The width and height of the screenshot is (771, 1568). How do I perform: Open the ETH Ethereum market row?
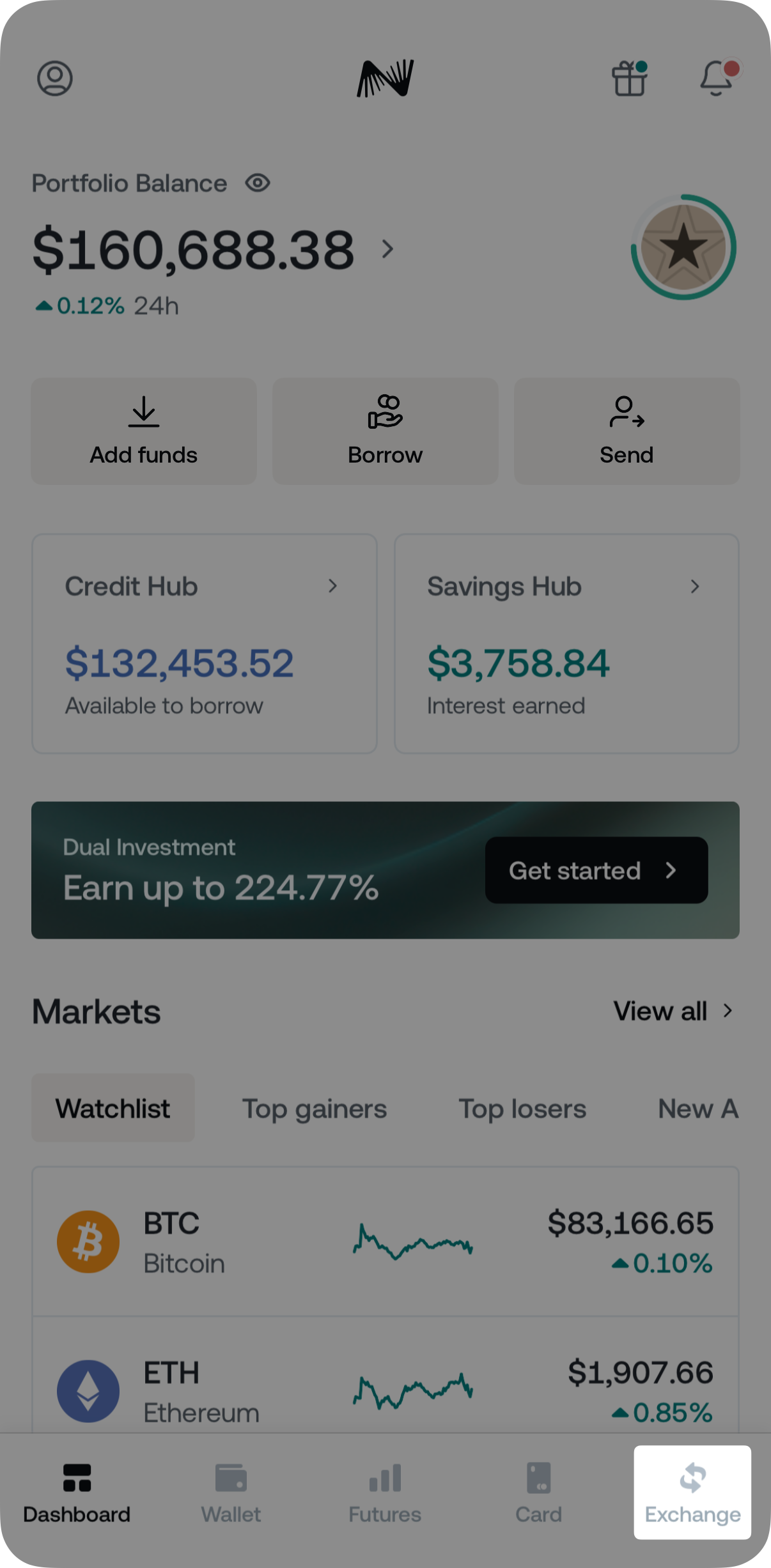(x=385, y=1387)
